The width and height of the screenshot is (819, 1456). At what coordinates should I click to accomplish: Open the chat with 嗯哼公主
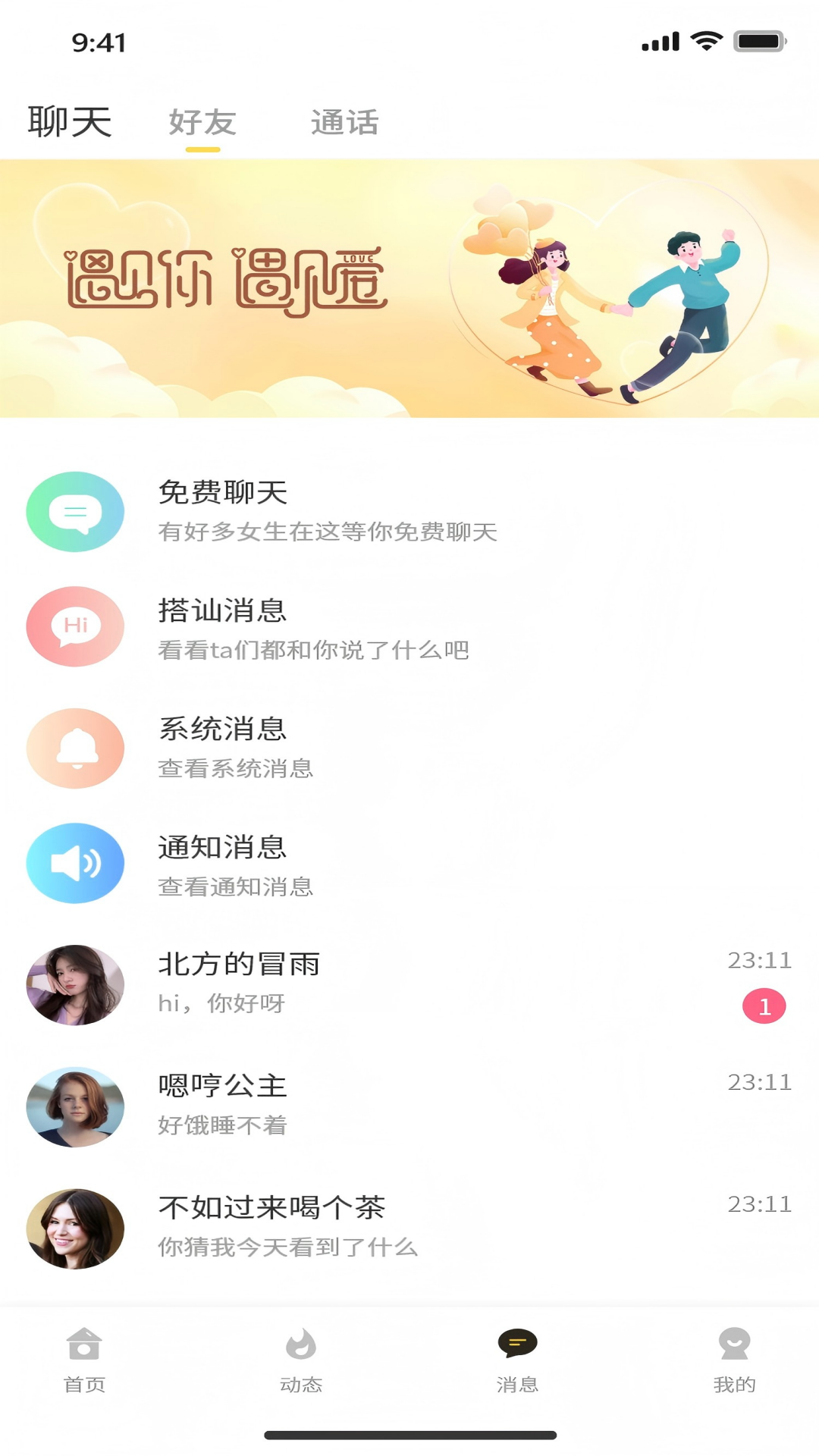click(409, 1106)
